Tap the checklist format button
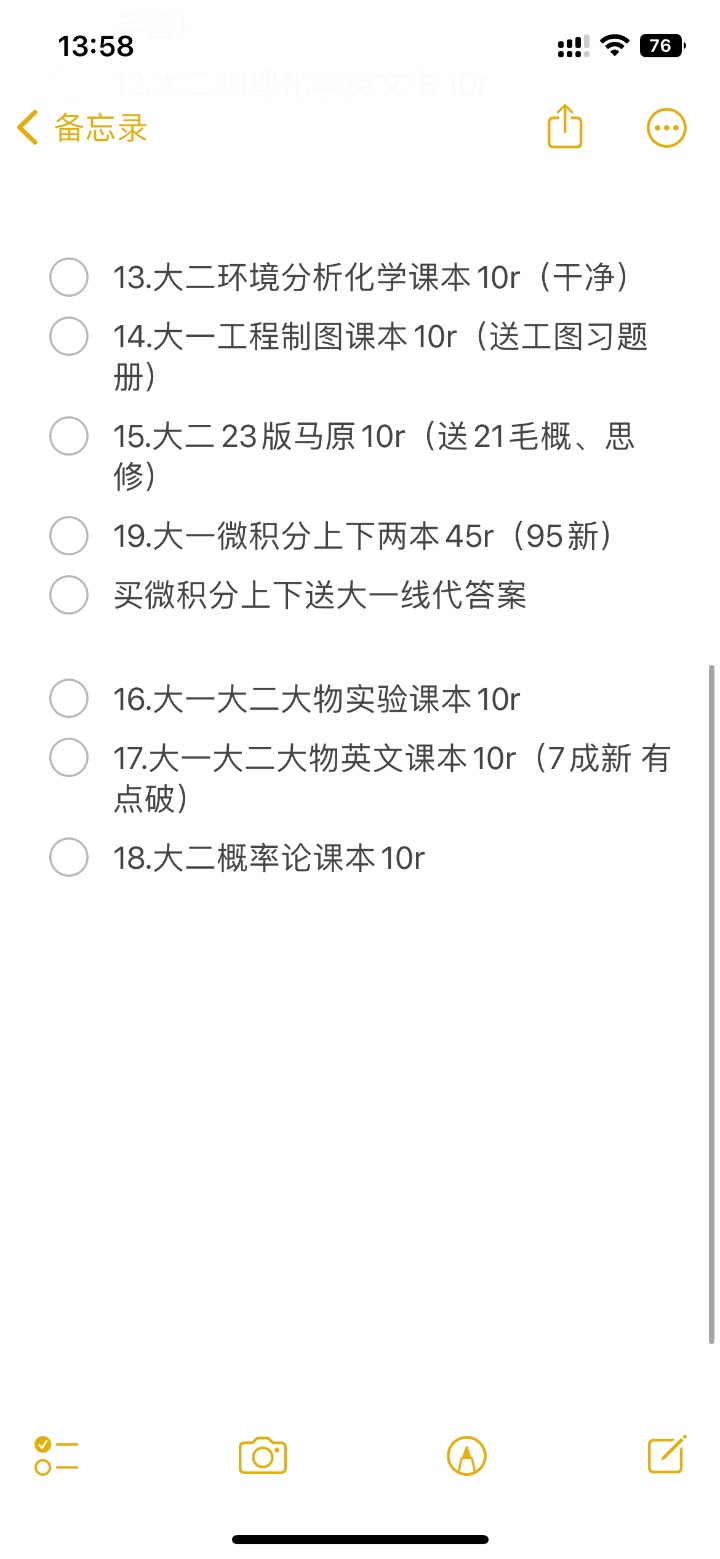 [56, 1456]
